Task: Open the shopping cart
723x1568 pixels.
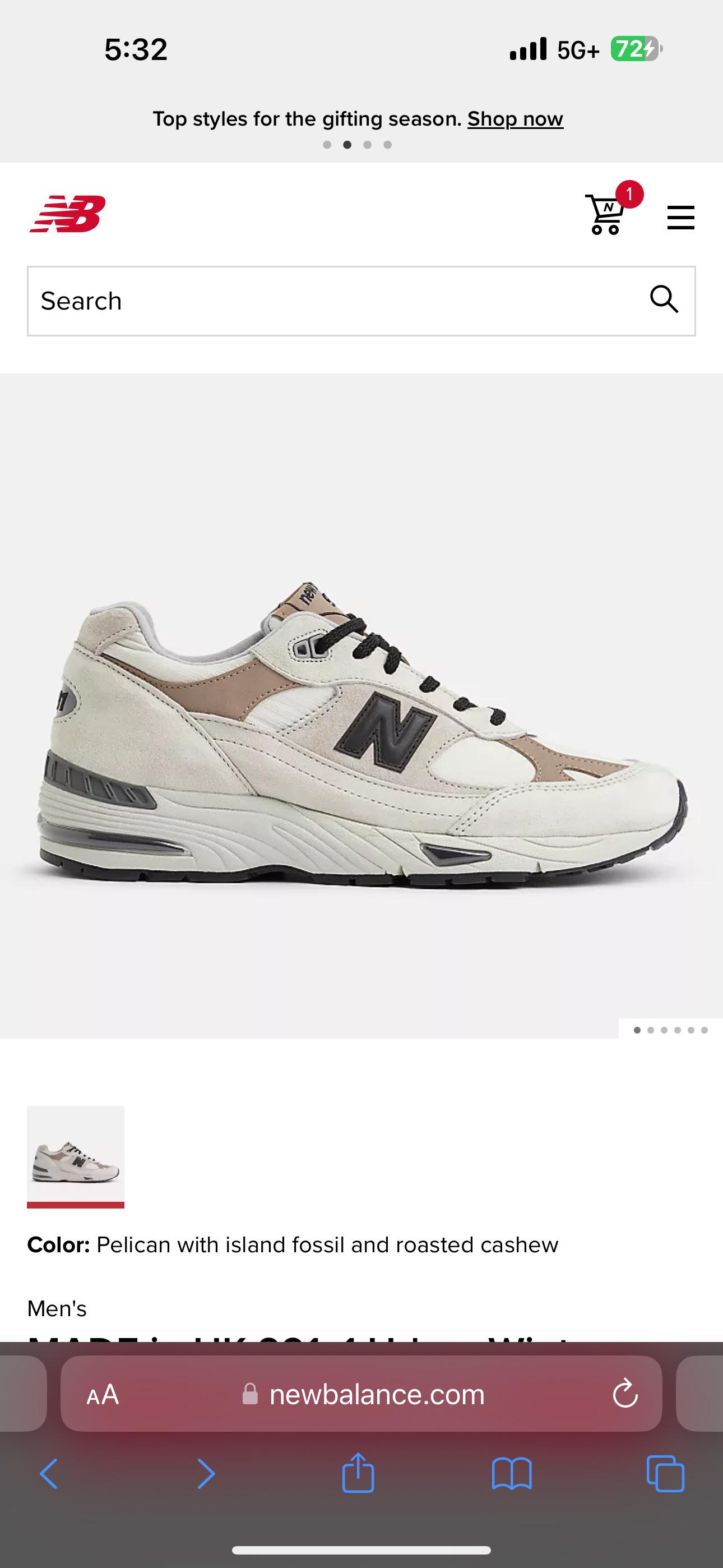Action: pyautogui.click(x=605, y=214)
